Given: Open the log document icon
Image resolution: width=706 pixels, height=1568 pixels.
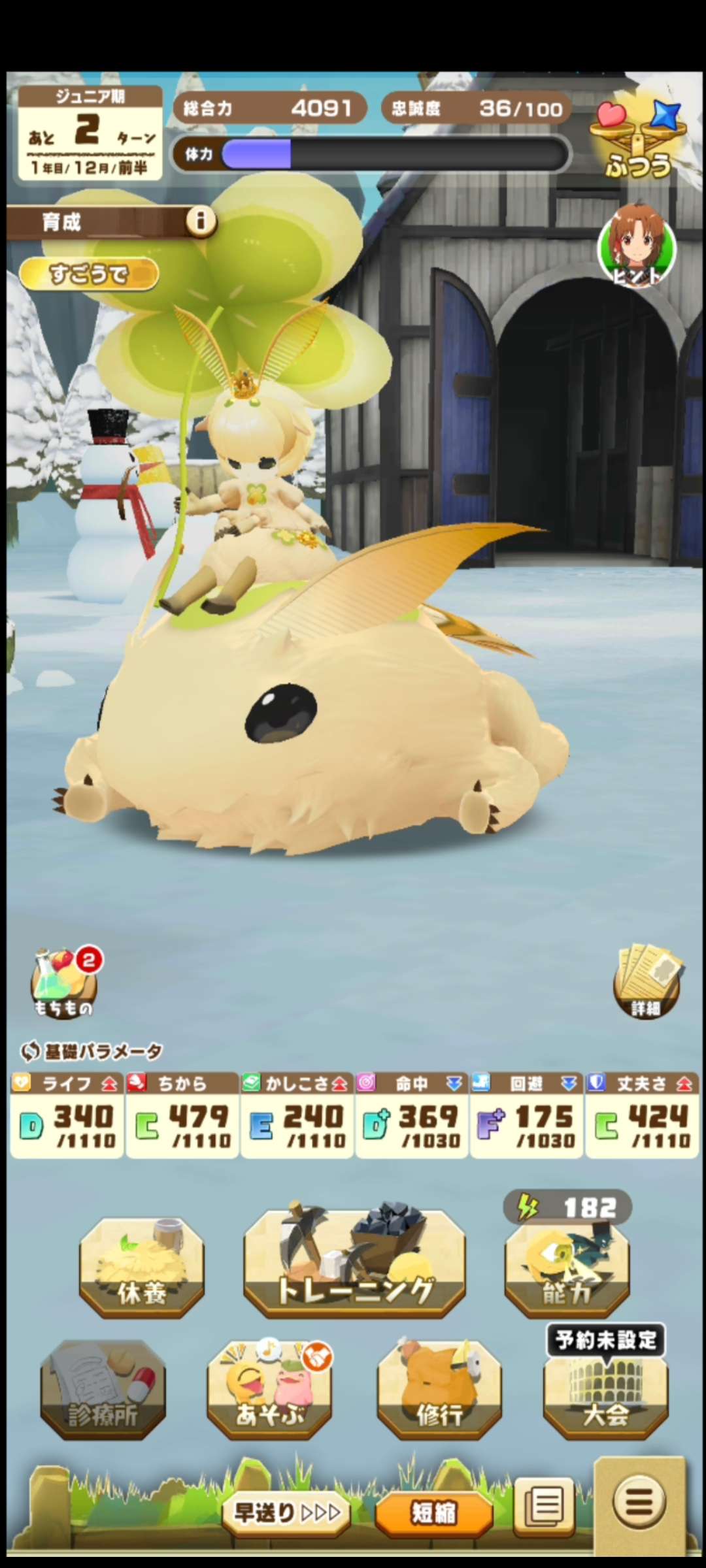Looking at the screenshot, I should pos(544,1507).
